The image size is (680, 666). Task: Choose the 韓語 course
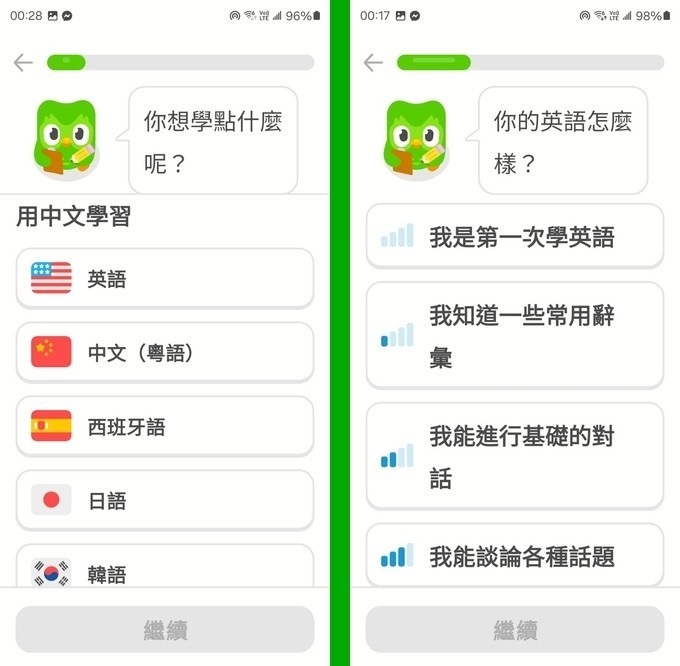[165, 568]
